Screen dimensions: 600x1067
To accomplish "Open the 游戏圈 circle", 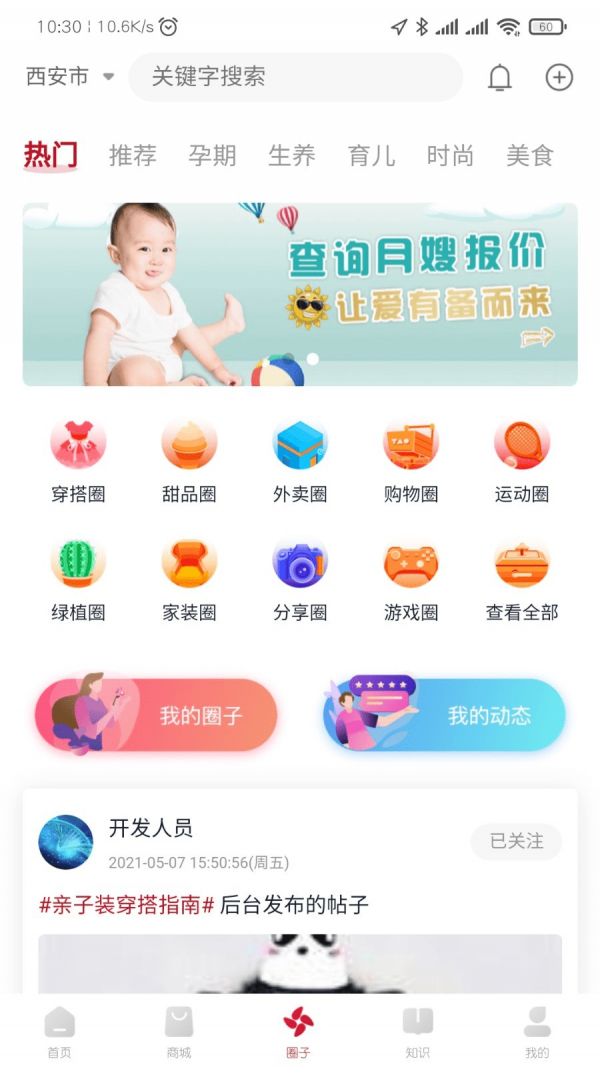I will pos(411,580).
